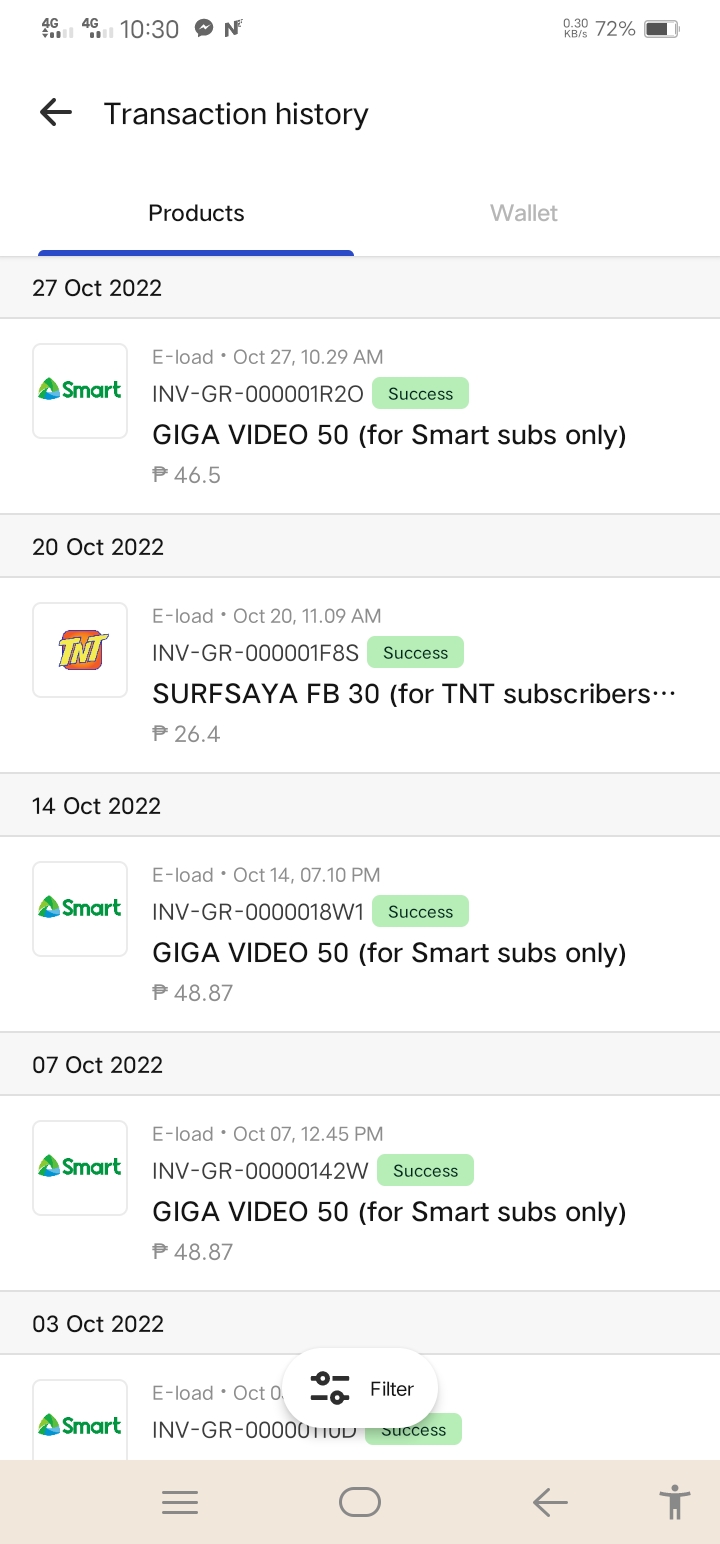This screenshot has height=1544, width=720.
Task: Open recent apps from navigation bar
Action: point(180,1502)
